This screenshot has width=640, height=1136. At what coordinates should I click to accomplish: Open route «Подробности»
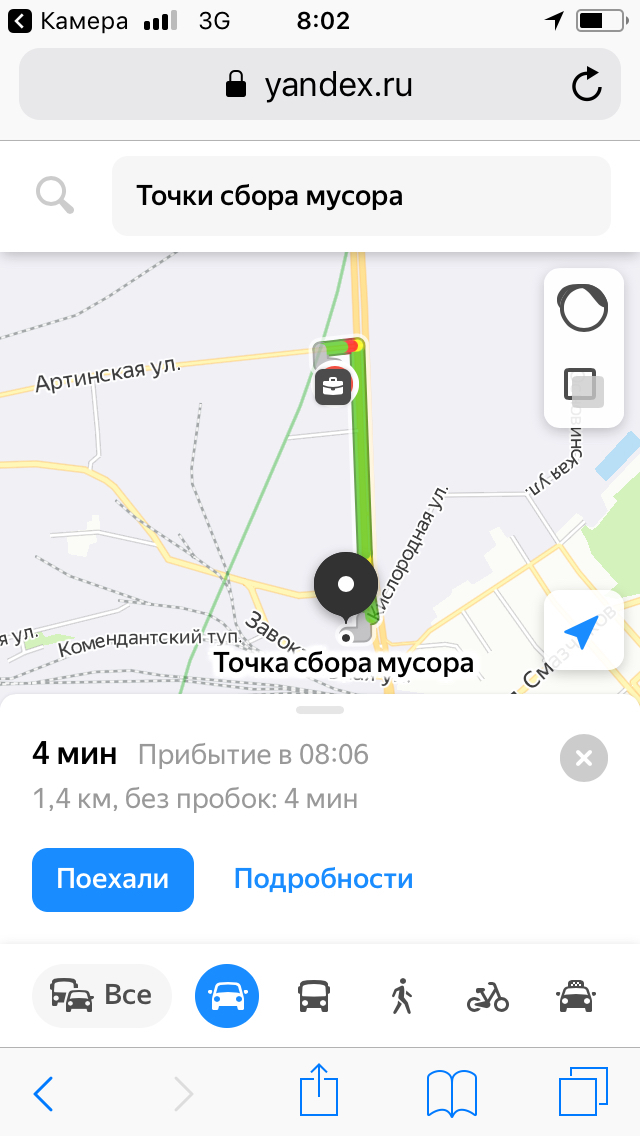[x=323, y=879]
